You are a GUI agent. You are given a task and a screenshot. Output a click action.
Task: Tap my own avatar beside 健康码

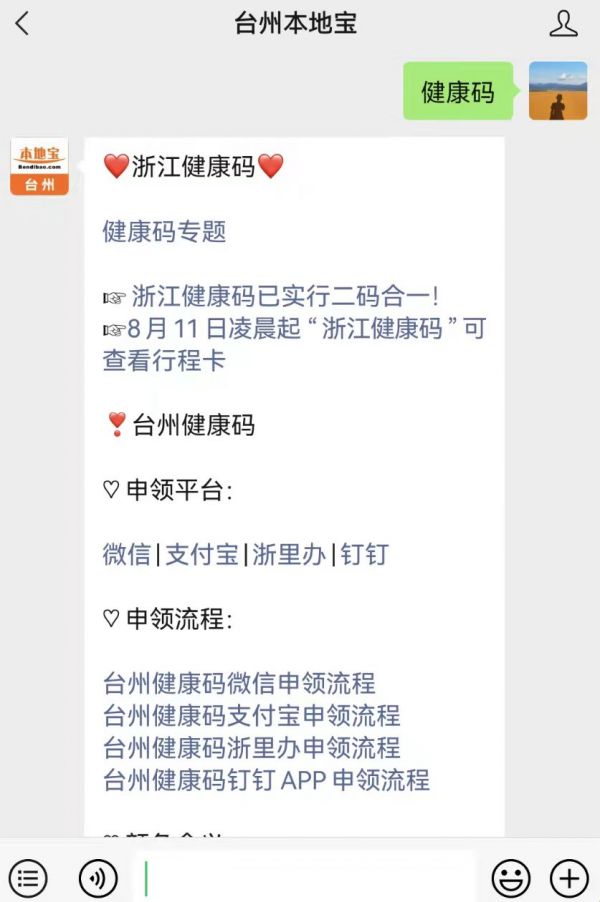(558, 91)
